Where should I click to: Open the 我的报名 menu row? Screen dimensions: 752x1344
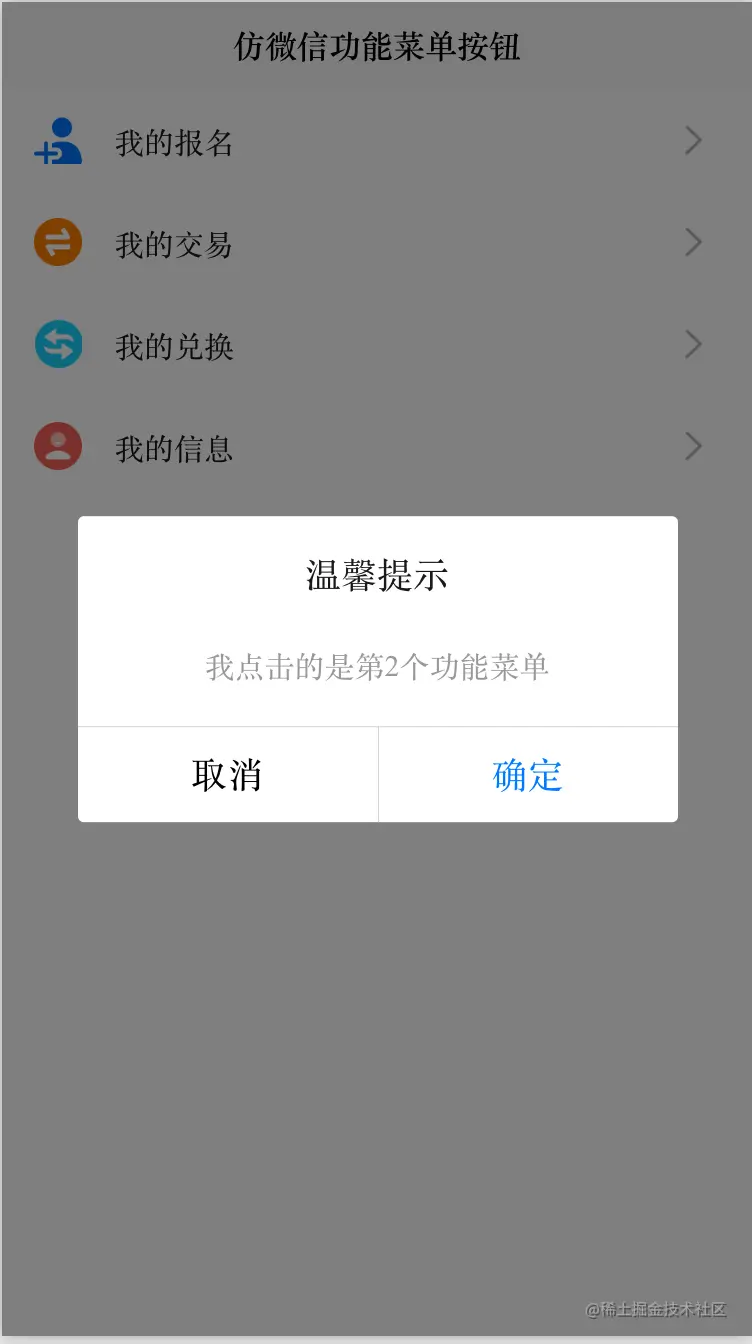(x=174, y=143)
